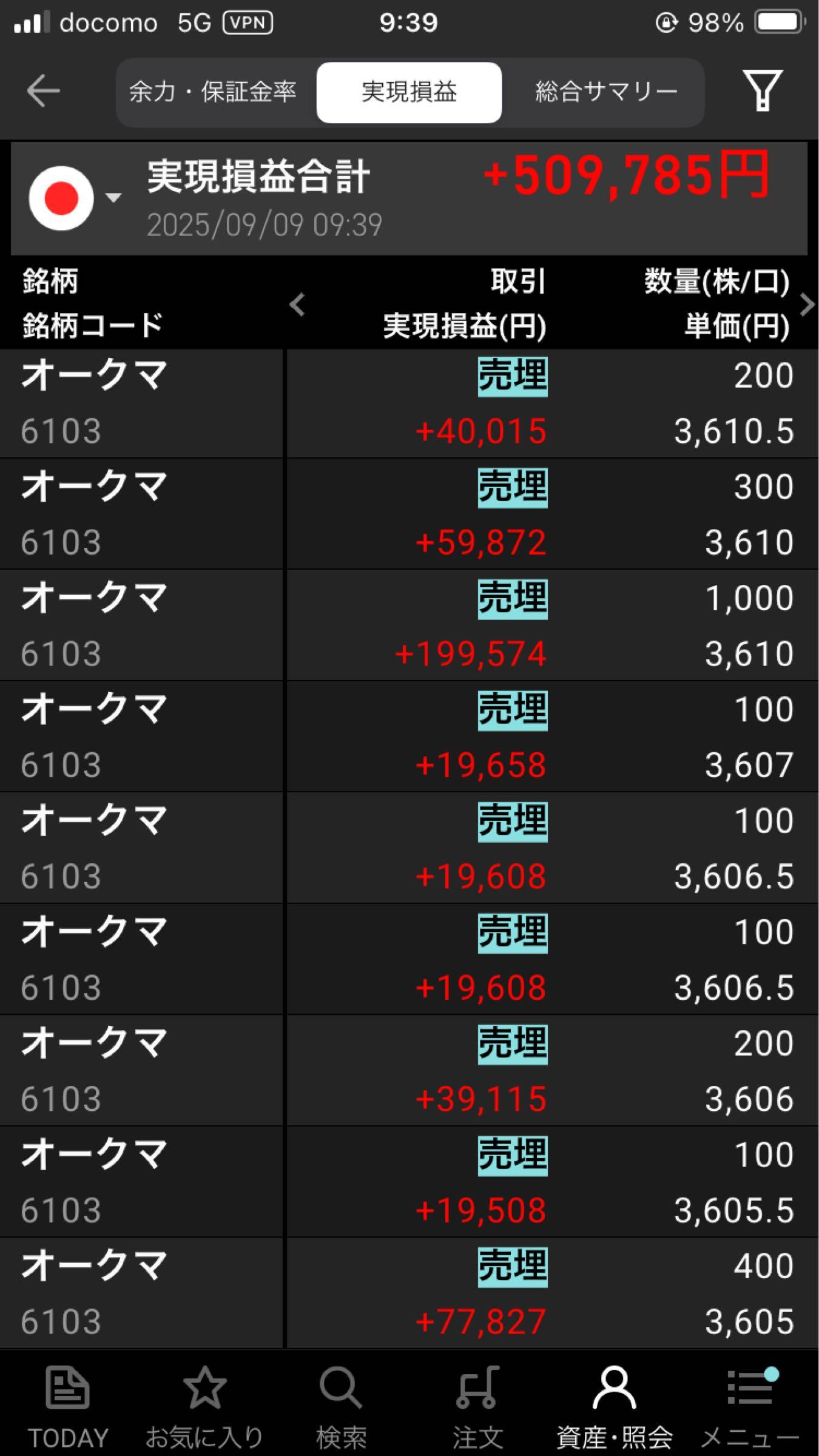This screenshot has width=819, height=1456.
Task: Open 資産・照会 via the person icon
Action: pos(614,1401)
